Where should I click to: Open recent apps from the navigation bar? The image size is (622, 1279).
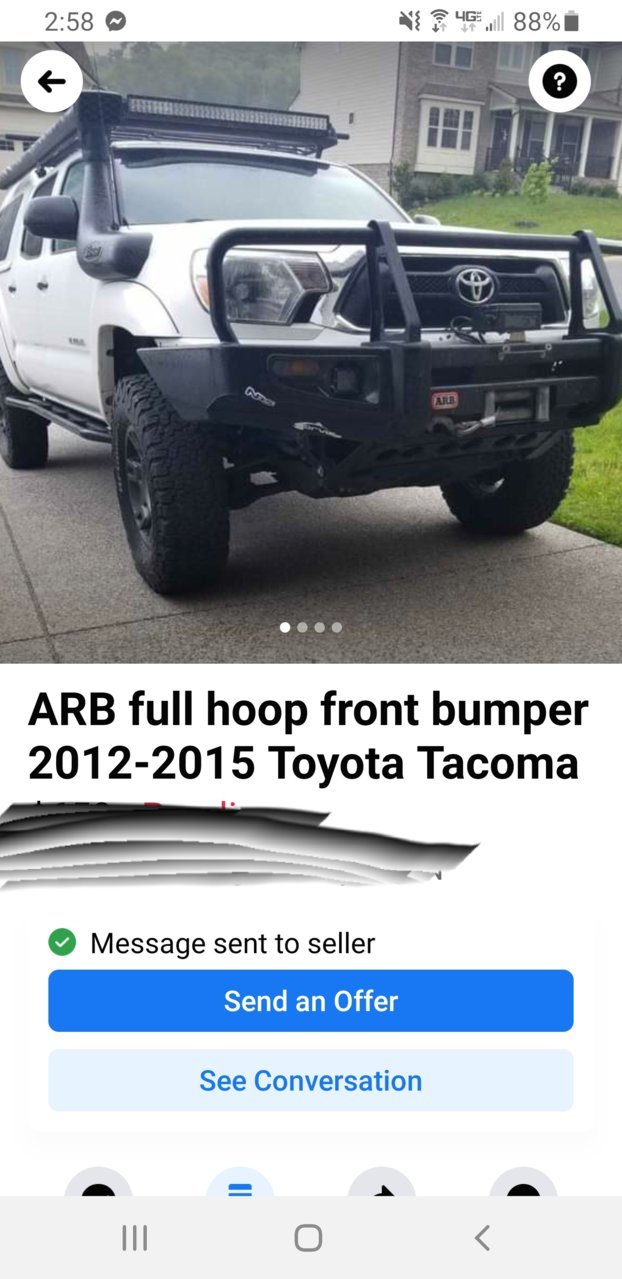coord(134,1238)
